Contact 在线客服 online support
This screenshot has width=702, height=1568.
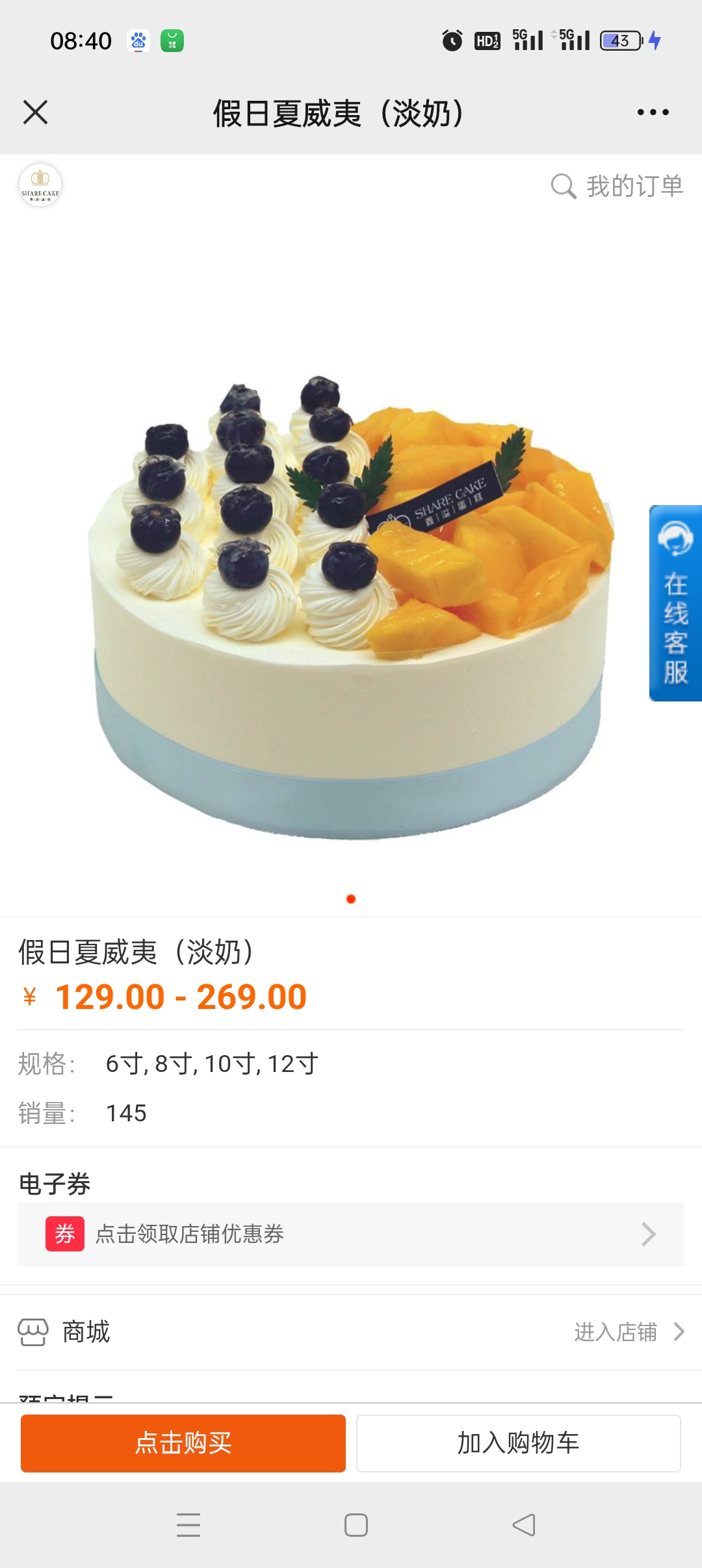(x=675, y=603)
